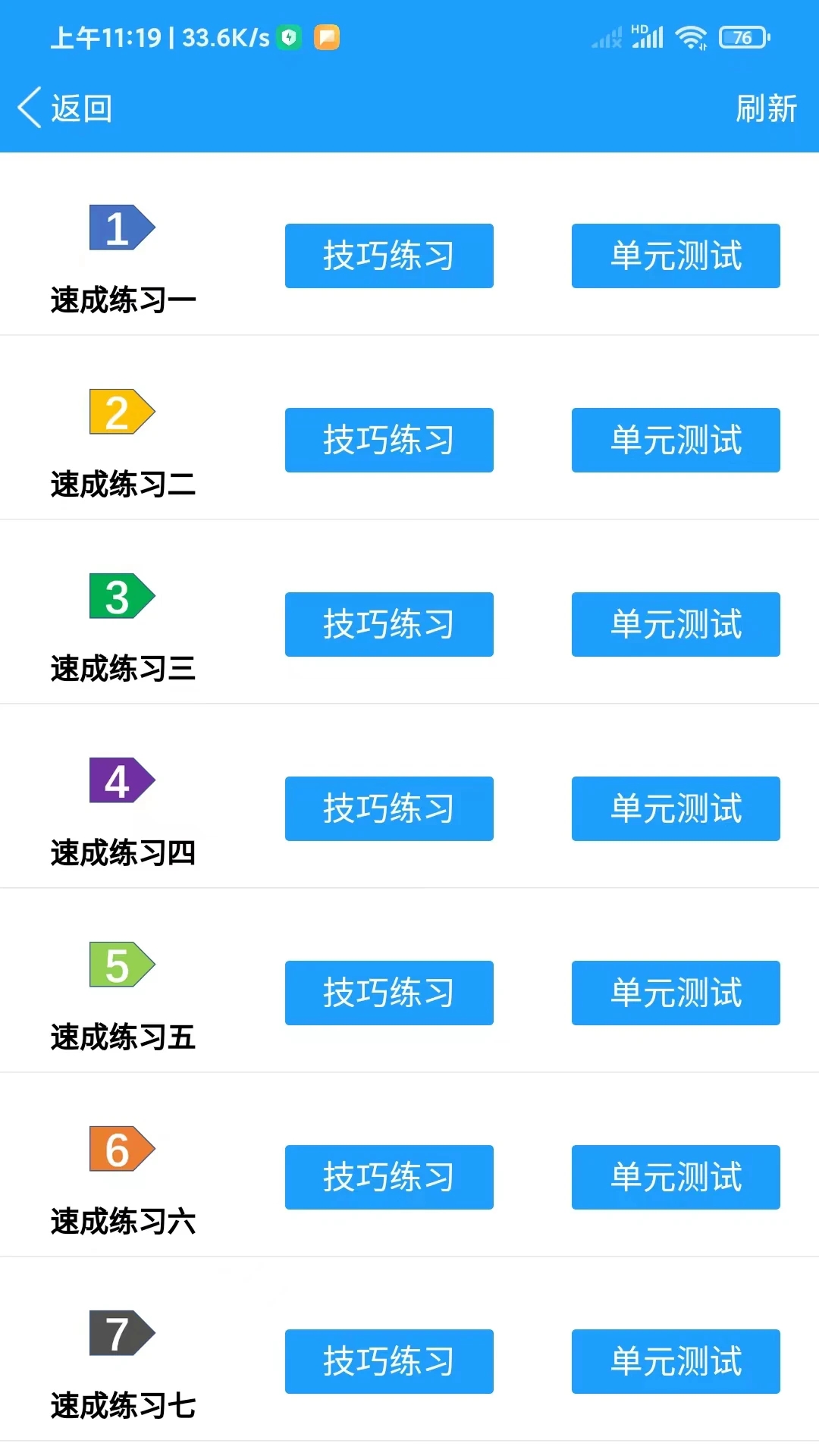819x1456 pixels.
Task: Click the green number 3 badge
Action: tap(120, 599)
